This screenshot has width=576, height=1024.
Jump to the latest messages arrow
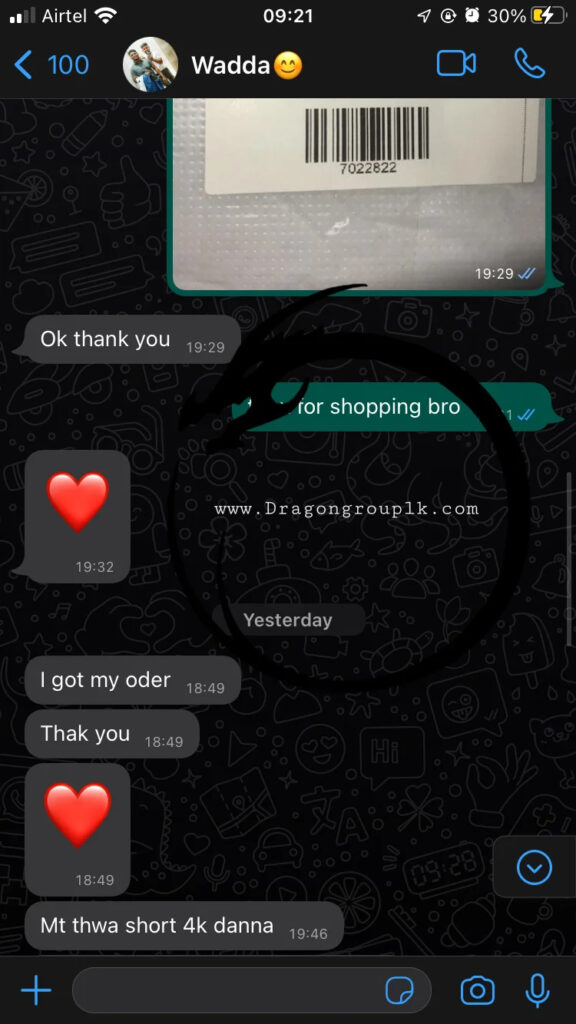pos(534,867)
